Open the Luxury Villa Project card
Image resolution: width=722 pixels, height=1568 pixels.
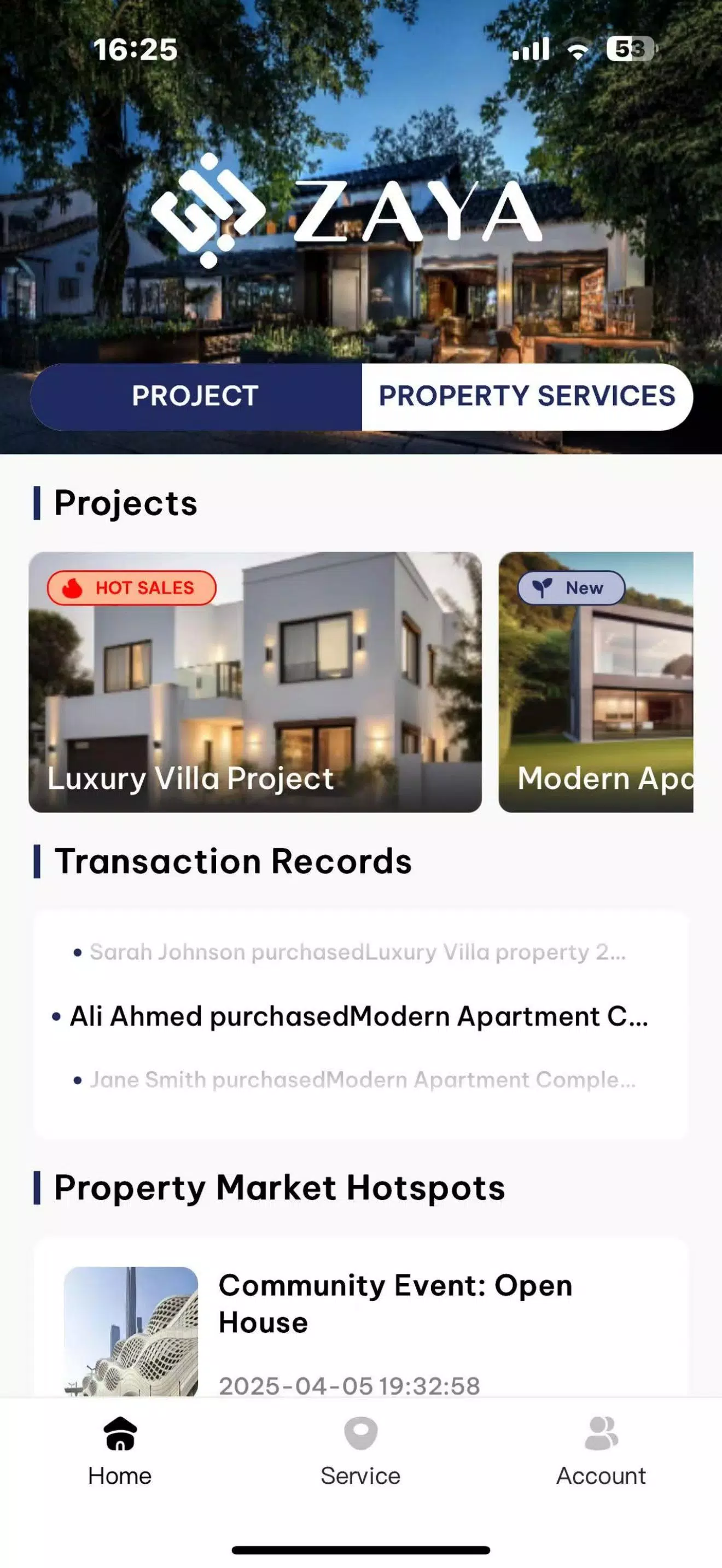[255, 682]
